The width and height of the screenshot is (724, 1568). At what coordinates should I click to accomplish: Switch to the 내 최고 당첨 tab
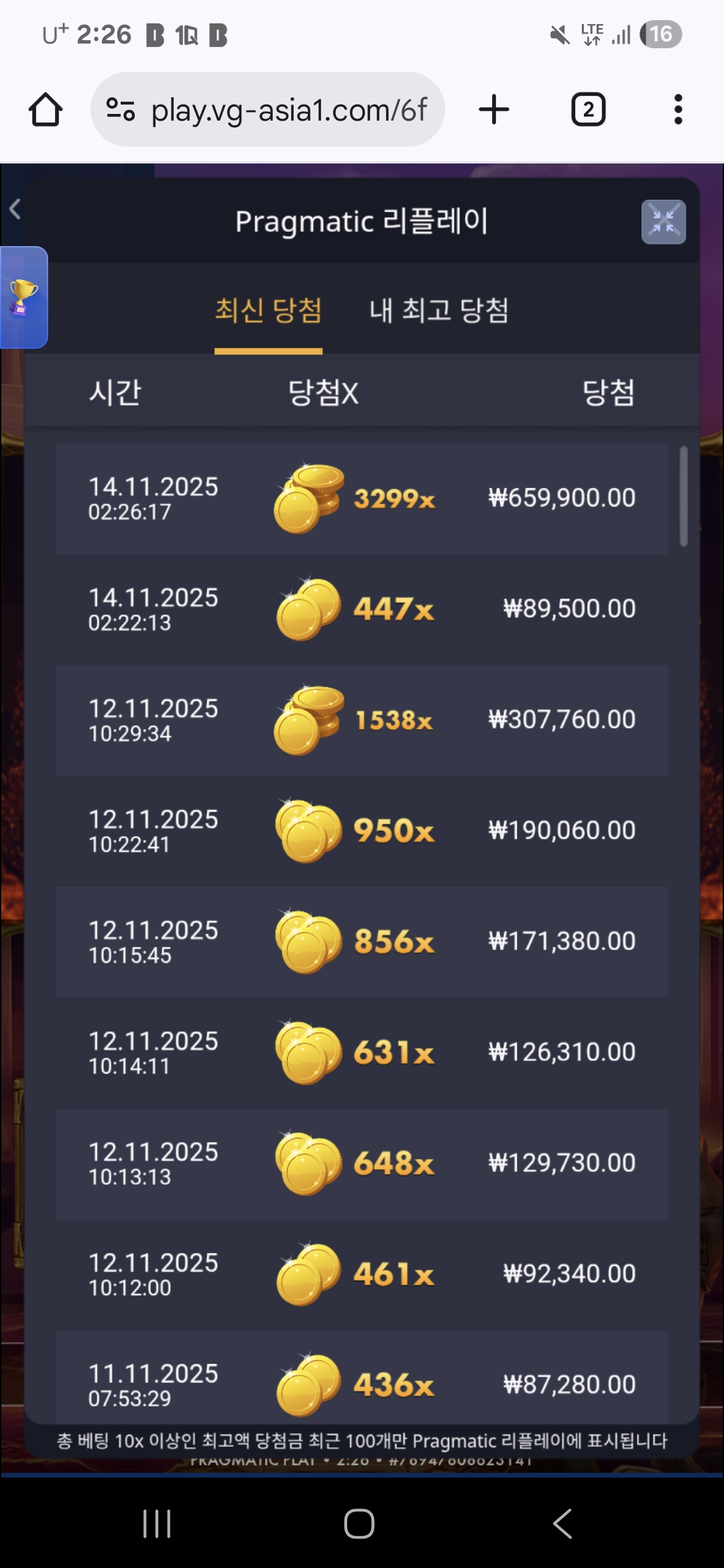439,311
